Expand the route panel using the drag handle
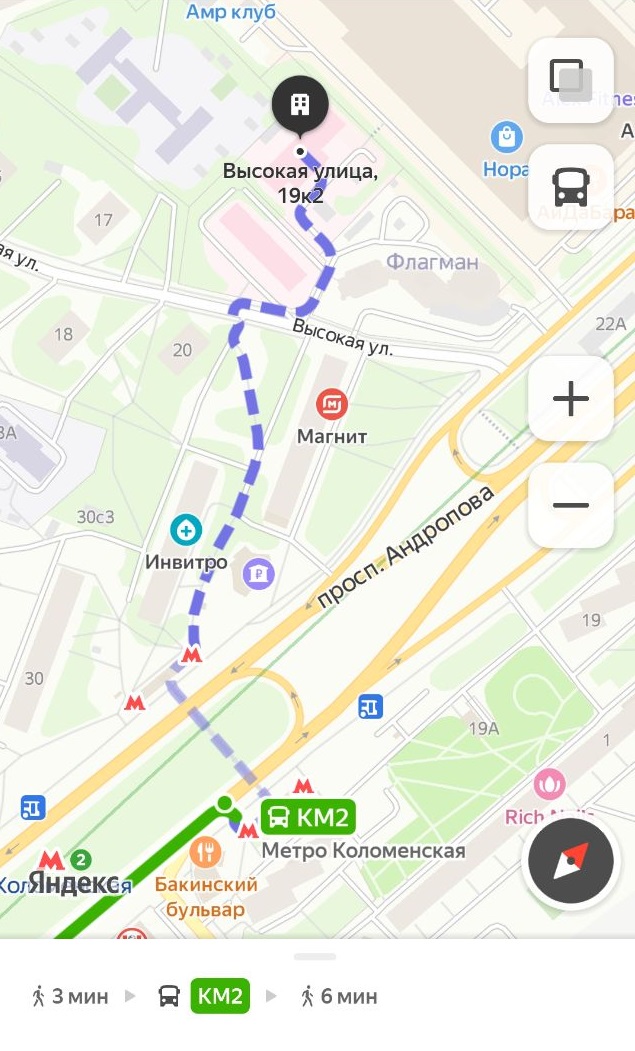This screenshot has height=1051, width=635. [x=315, y=956]
